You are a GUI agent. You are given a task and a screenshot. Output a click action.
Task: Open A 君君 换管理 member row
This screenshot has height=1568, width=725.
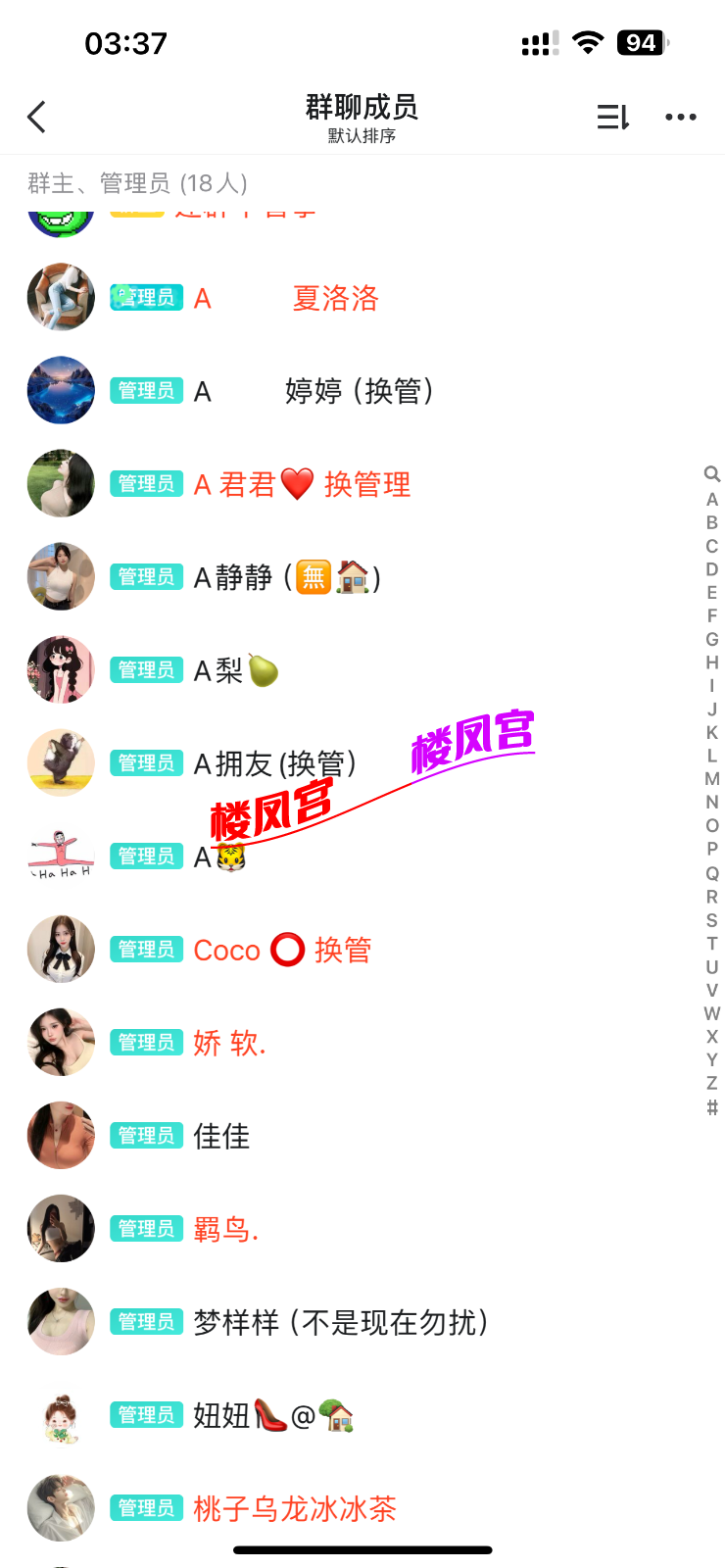(302, 484)
